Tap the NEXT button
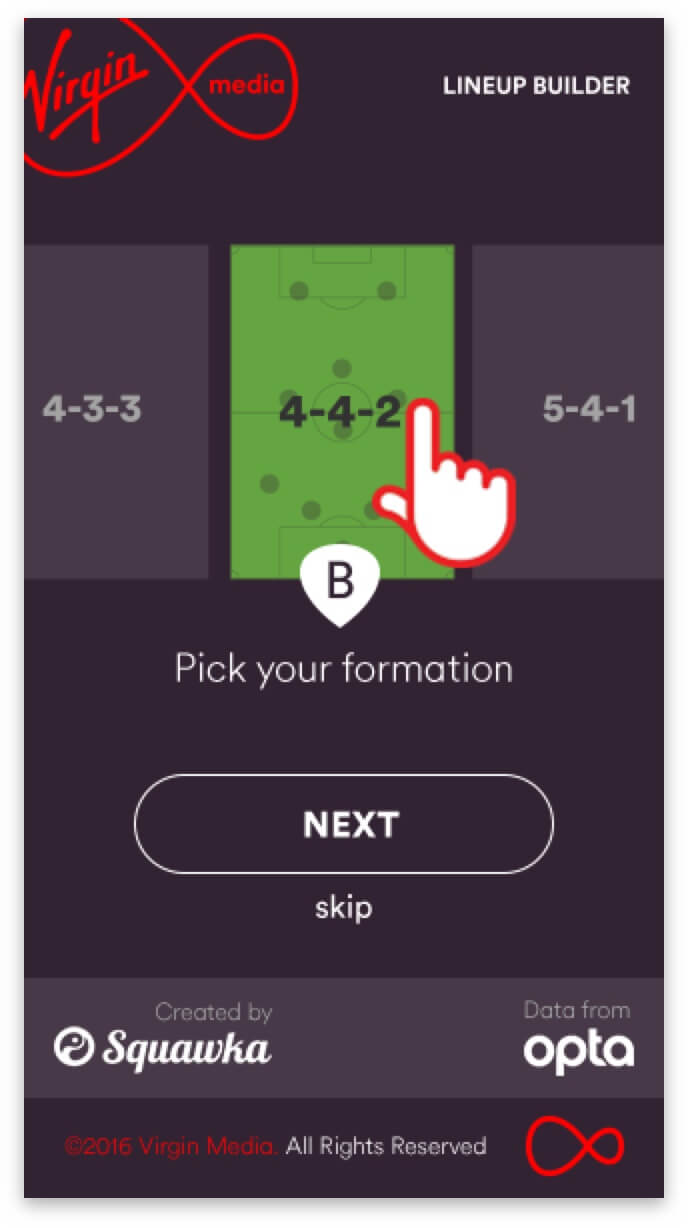 click(x=344, y=824)
